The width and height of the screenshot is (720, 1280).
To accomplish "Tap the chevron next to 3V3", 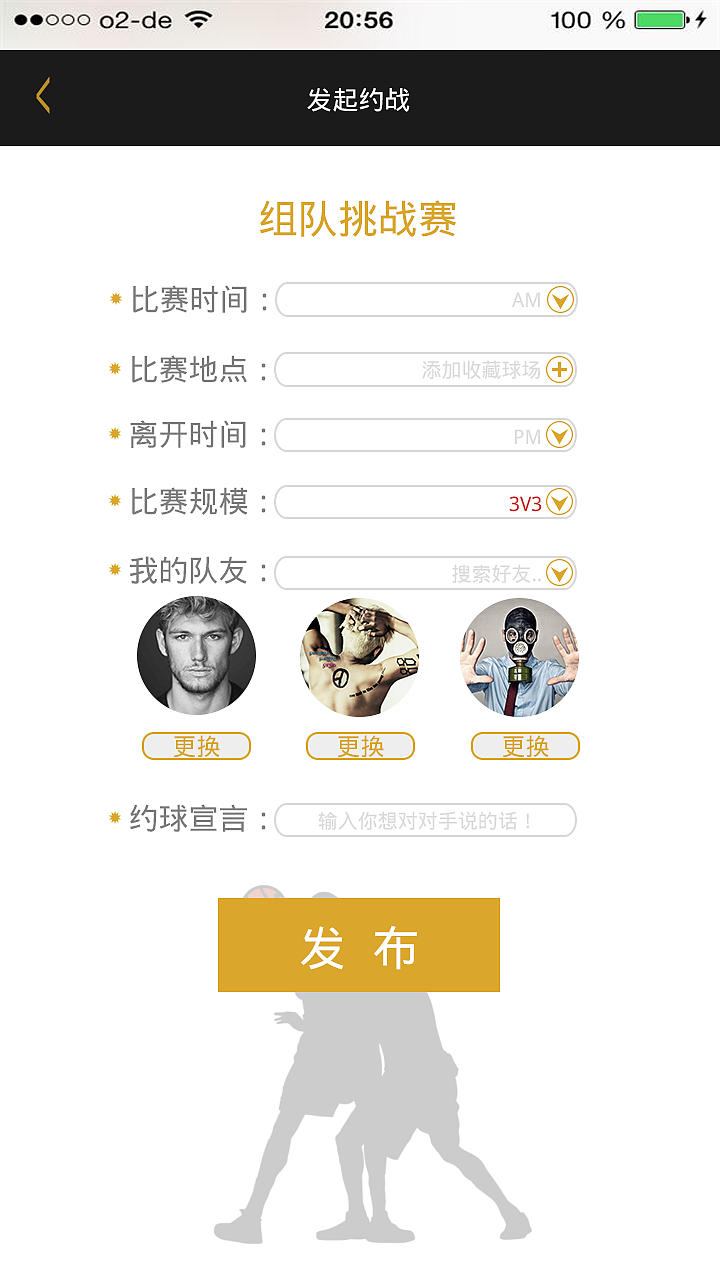I will (x=561, y=502).
